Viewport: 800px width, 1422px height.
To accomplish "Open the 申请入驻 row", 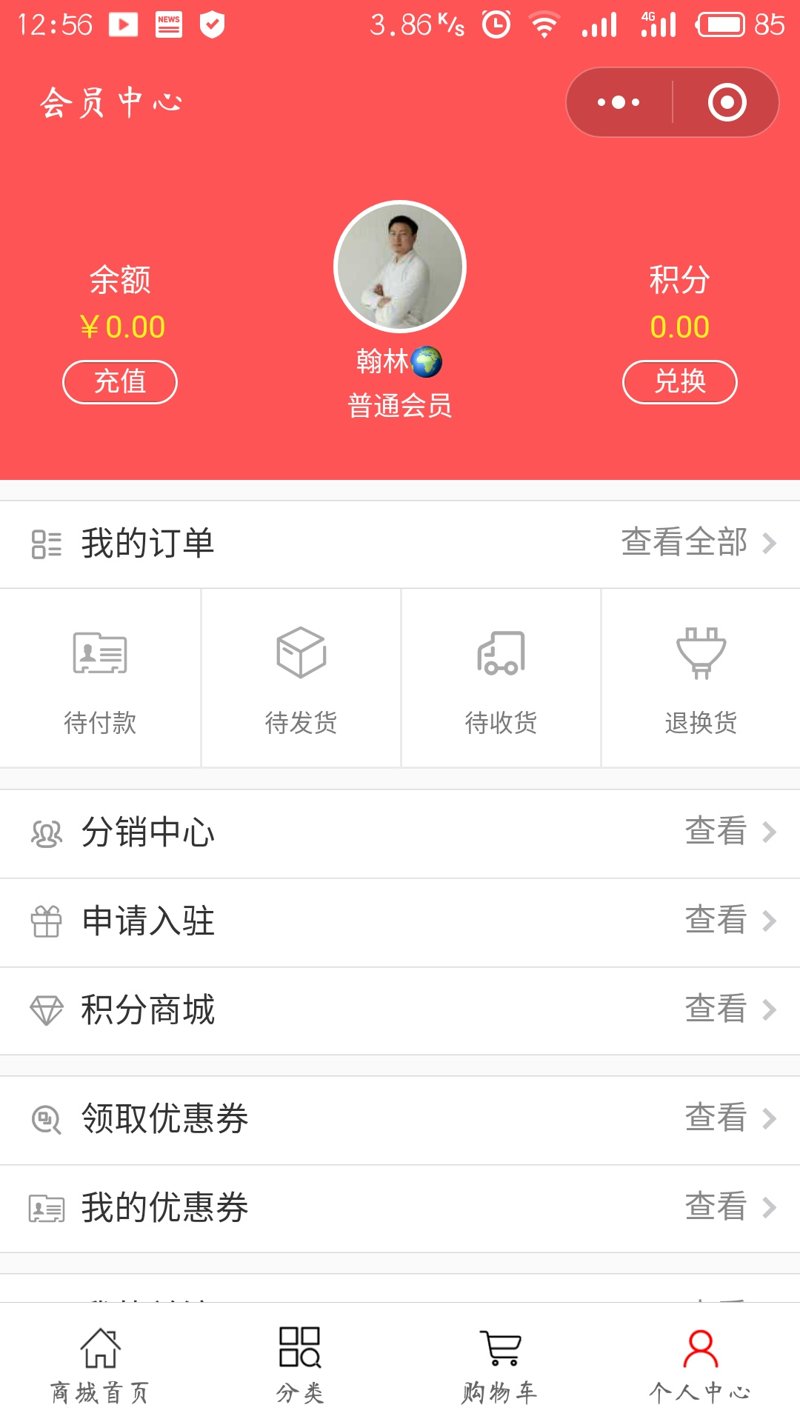I will coord(400,922).
